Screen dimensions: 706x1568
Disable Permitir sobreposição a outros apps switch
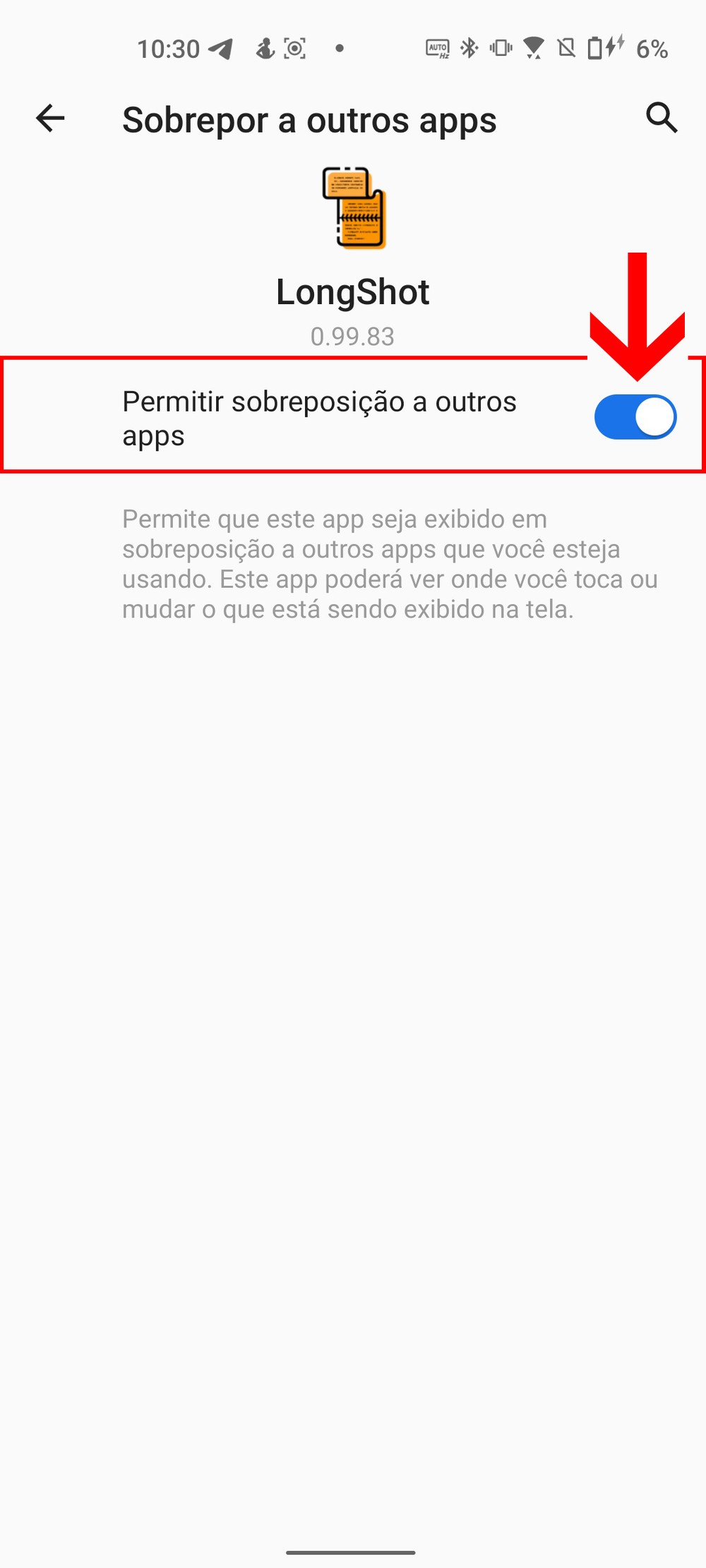click(x=635, y=417)
